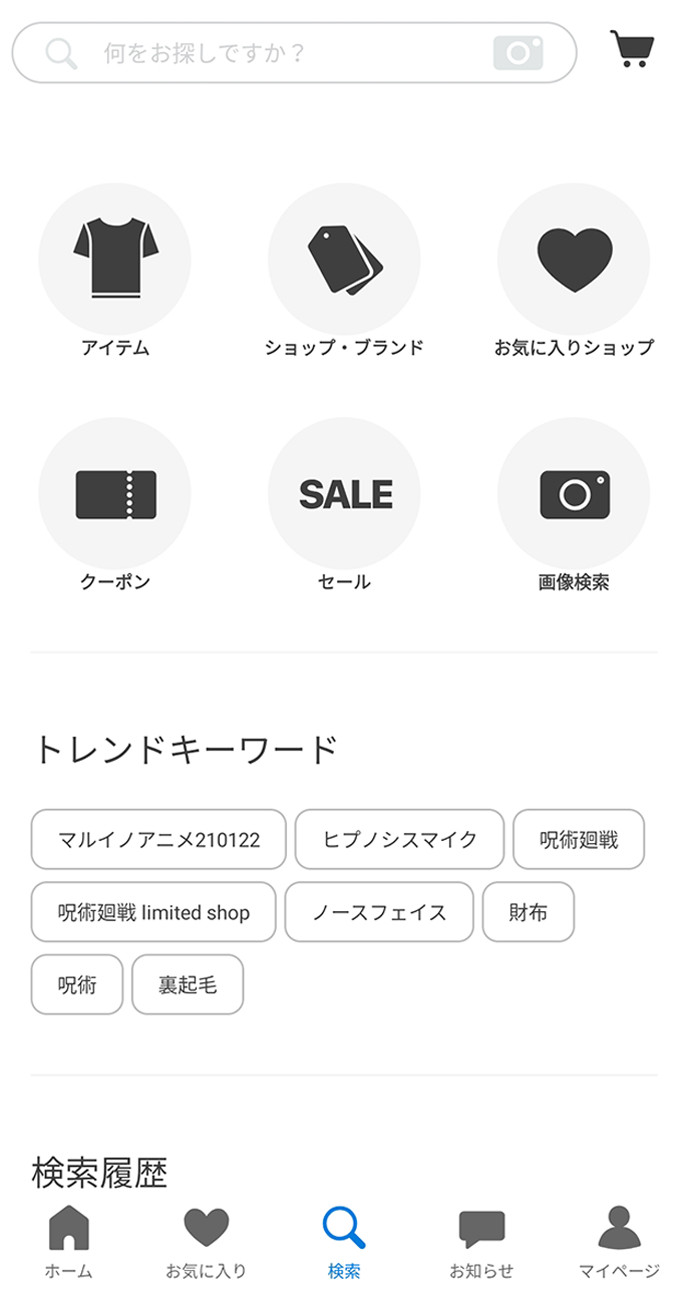Open the クーポン section

tap(115, 494)
